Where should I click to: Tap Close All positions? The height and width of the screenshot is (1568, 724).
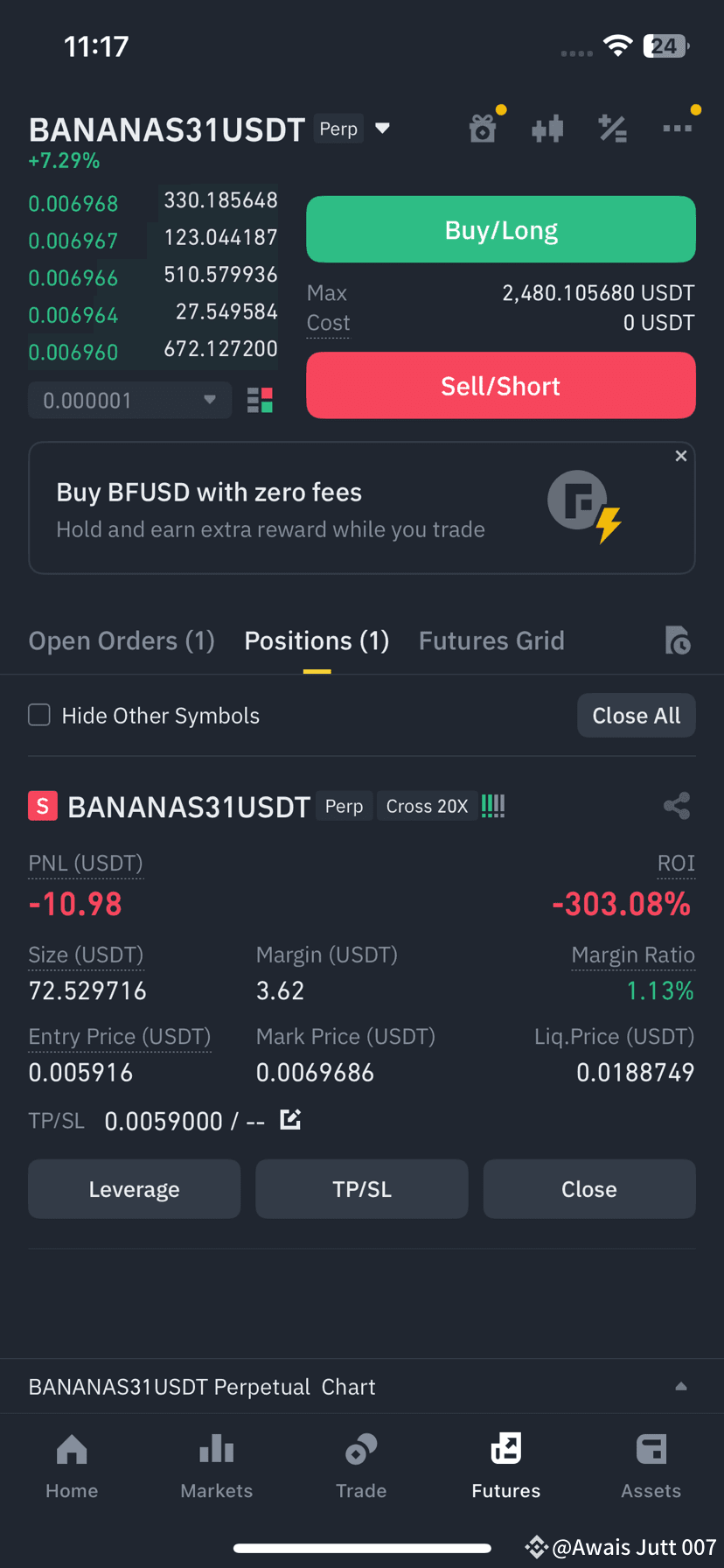coord(637,716)
